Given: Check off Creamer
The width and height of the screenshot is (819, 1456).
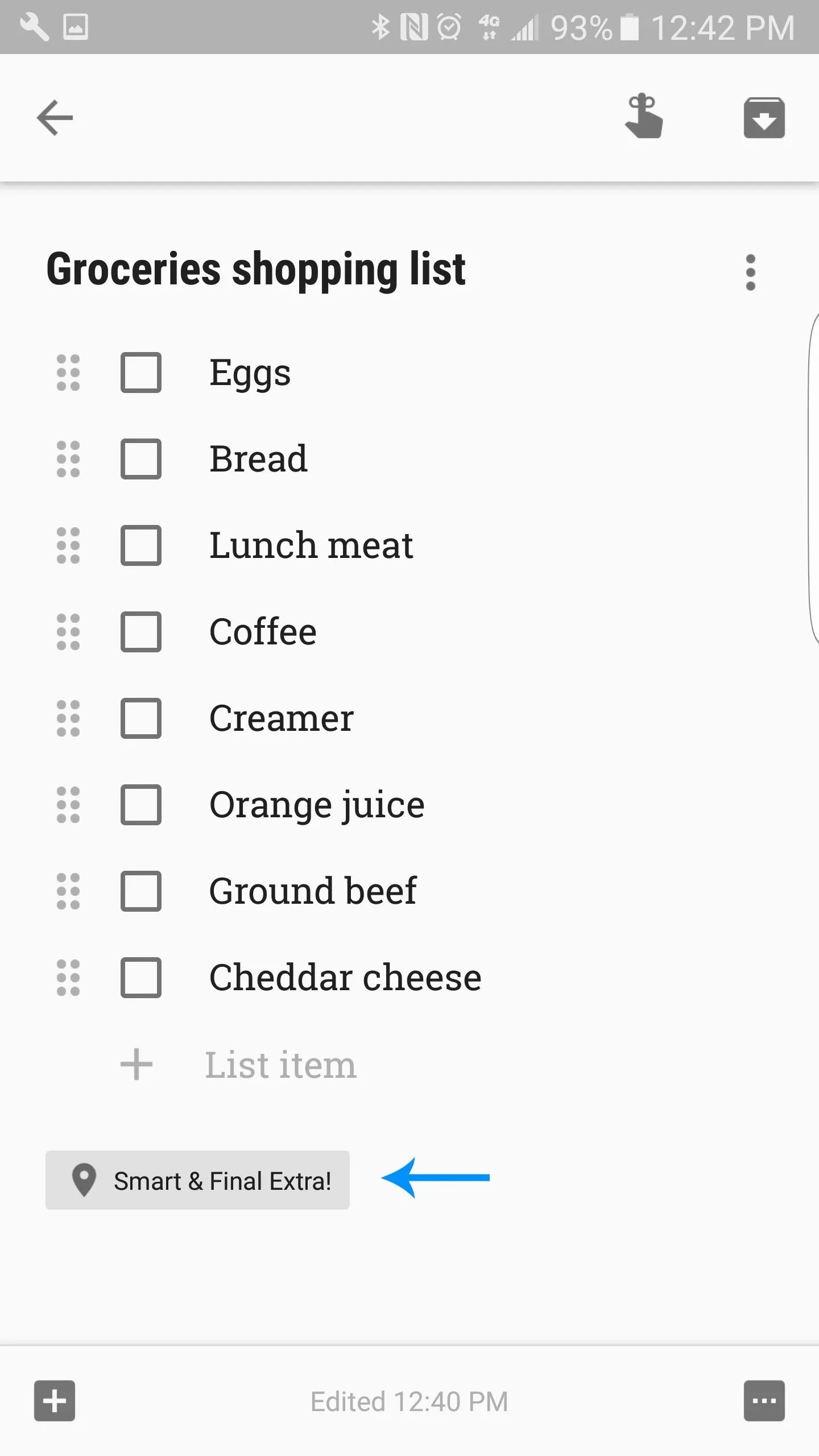Looking at the screenshot, I should click(140, 718).
